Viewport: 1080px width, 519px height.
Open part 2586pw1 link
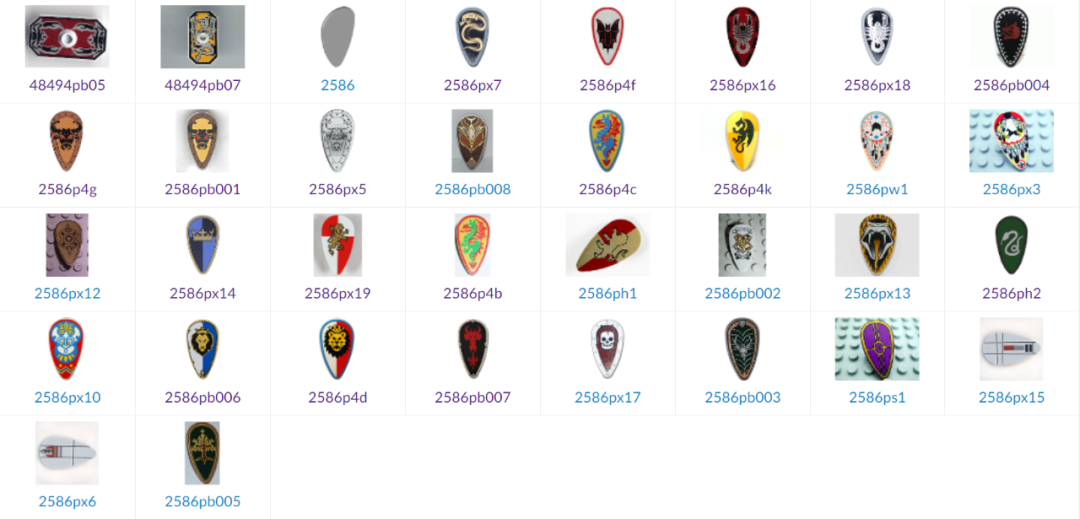tap(877, 189)
